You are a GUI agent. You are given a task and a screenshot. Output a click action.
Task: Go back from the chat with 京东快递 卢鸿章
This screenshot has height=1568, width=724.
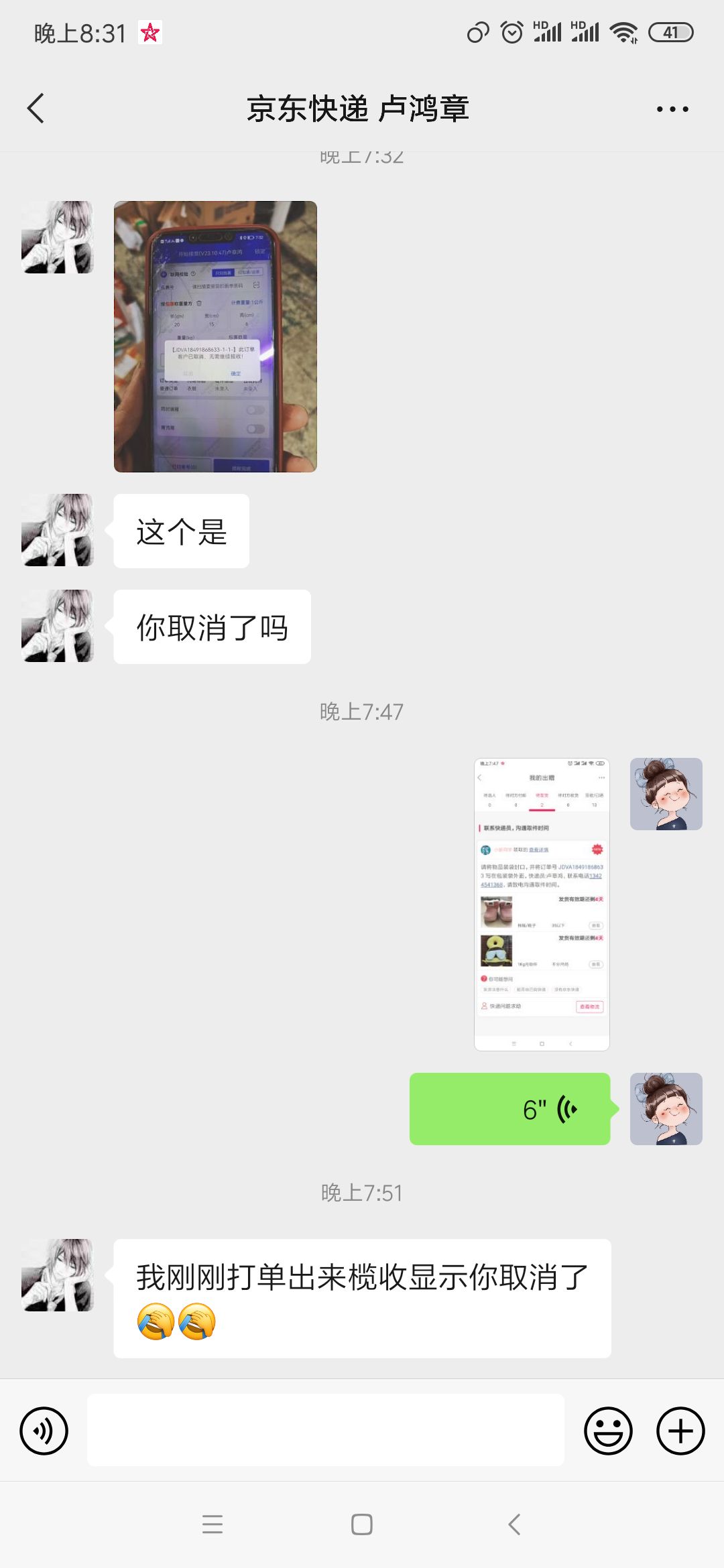[36, 109]
